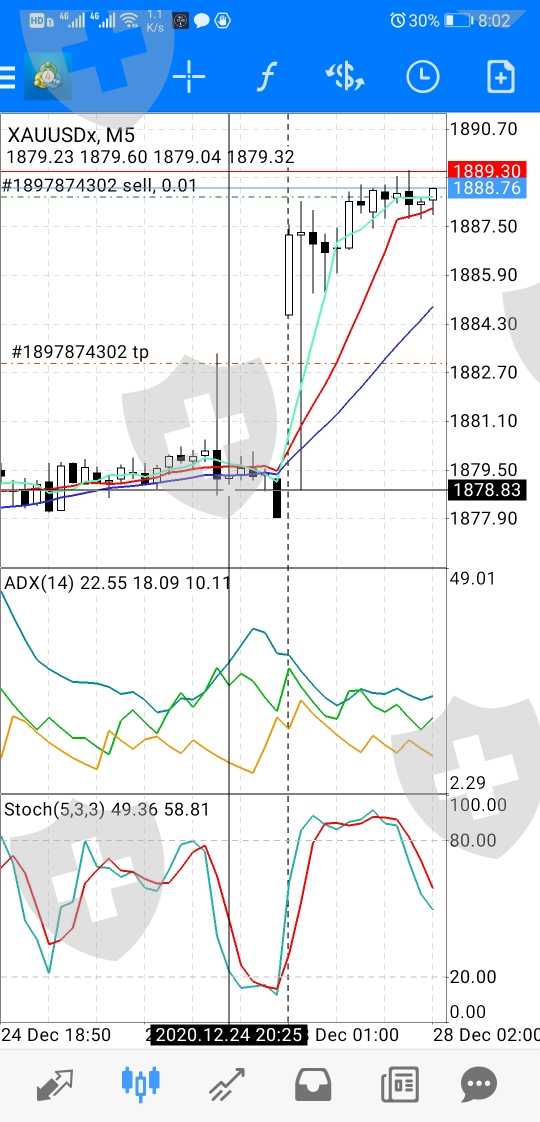540x1122 pixels.
Task: Open the Chat messages tab
Action: (x=478, y=1085)
